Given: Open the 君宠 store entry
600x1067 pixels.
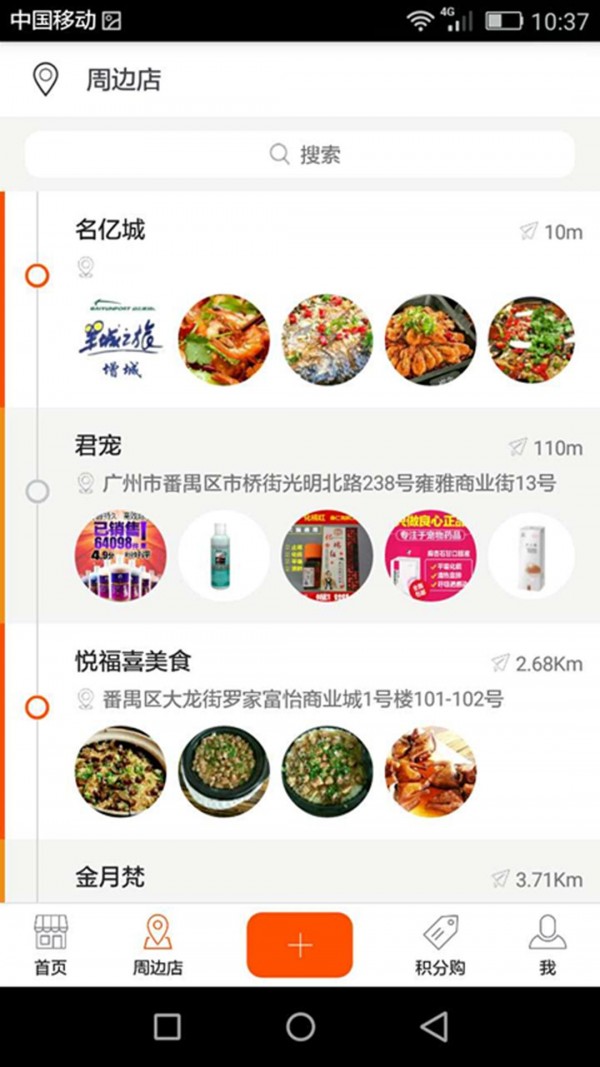Looking at the screenshot, I should [300, 515].
